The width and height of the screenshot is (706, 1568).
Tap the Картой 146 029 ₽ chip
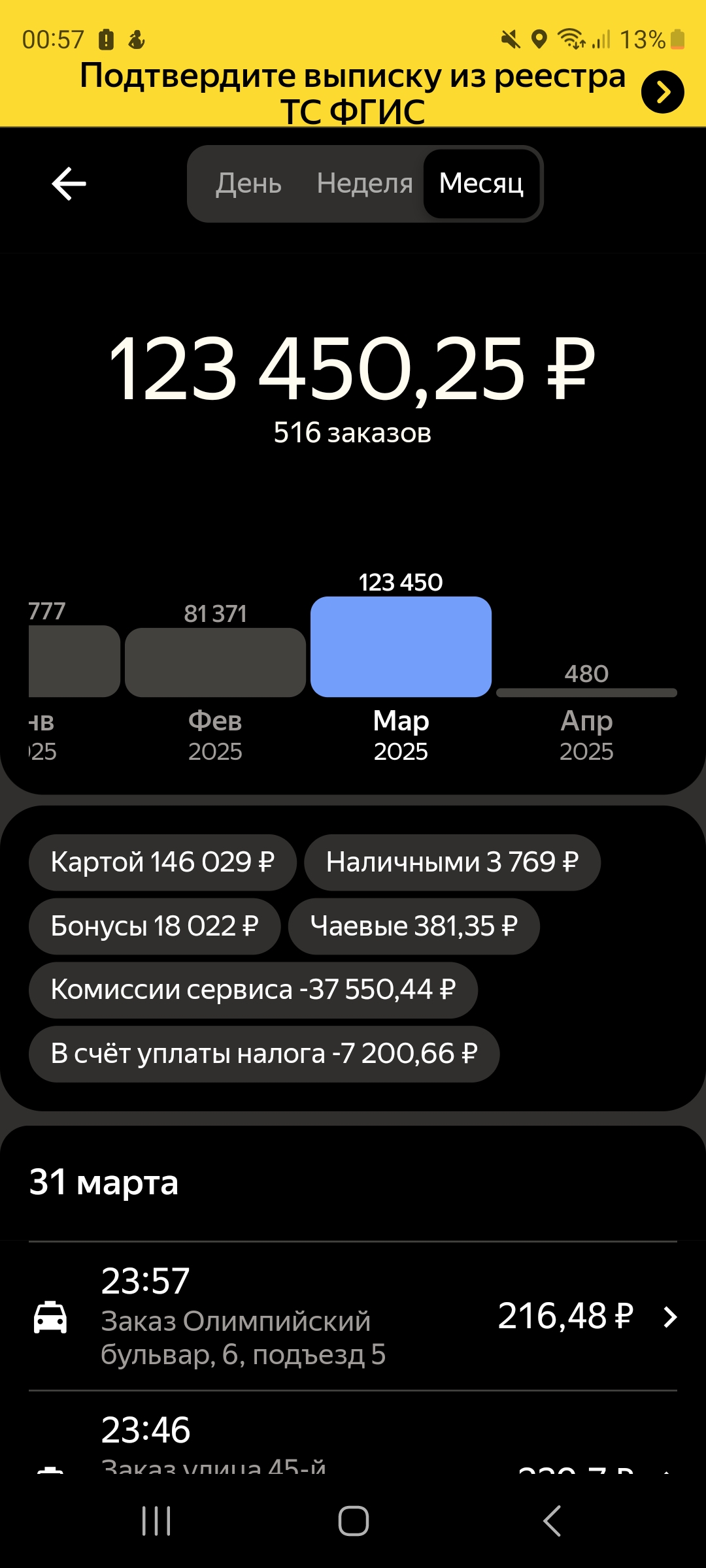click(162, 862)
